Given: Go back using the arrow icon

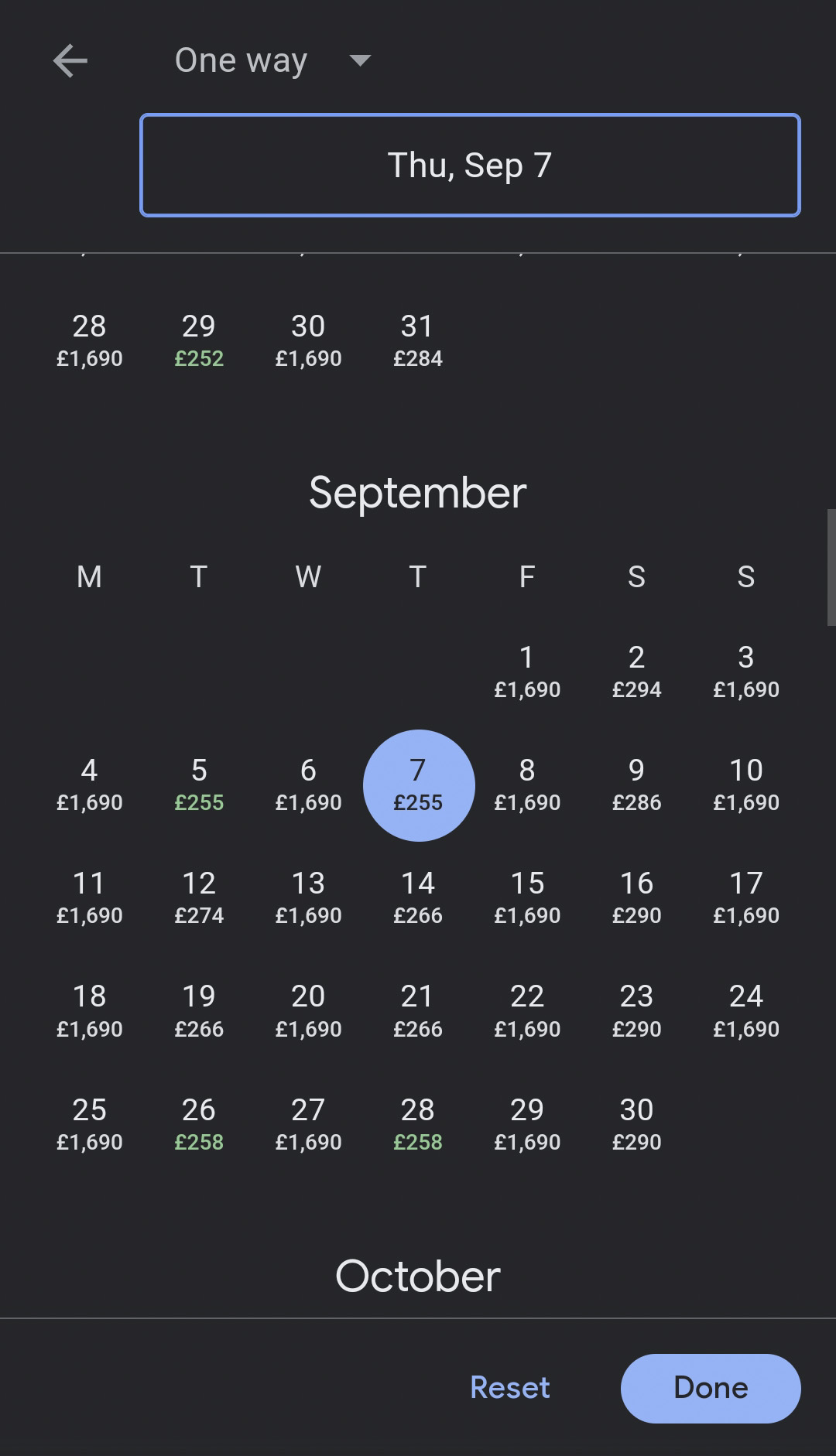Looking at the screenshot, I should pos(70,60).
